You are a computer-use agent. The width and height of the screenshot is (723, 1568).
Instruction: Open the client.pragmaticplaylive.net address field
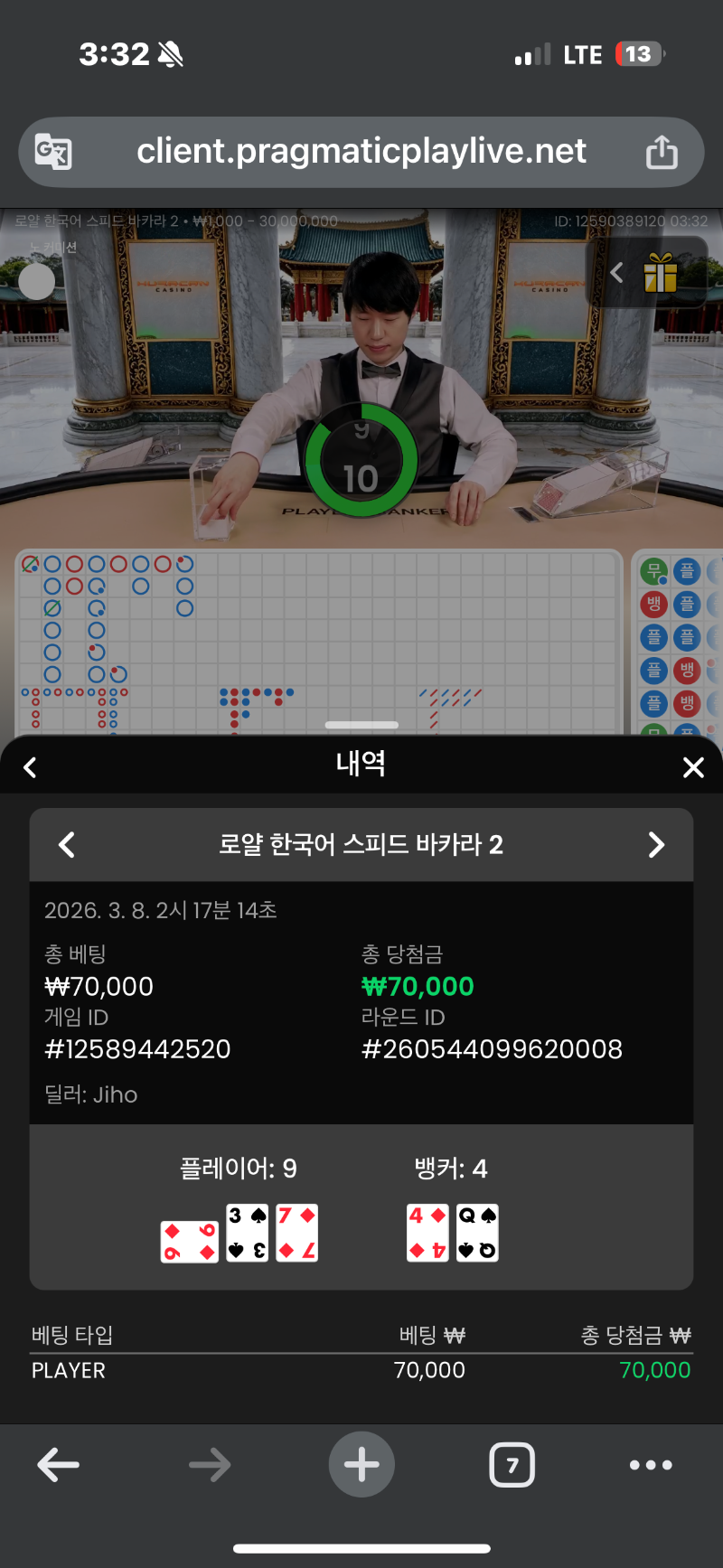click(x=361, y=152)
